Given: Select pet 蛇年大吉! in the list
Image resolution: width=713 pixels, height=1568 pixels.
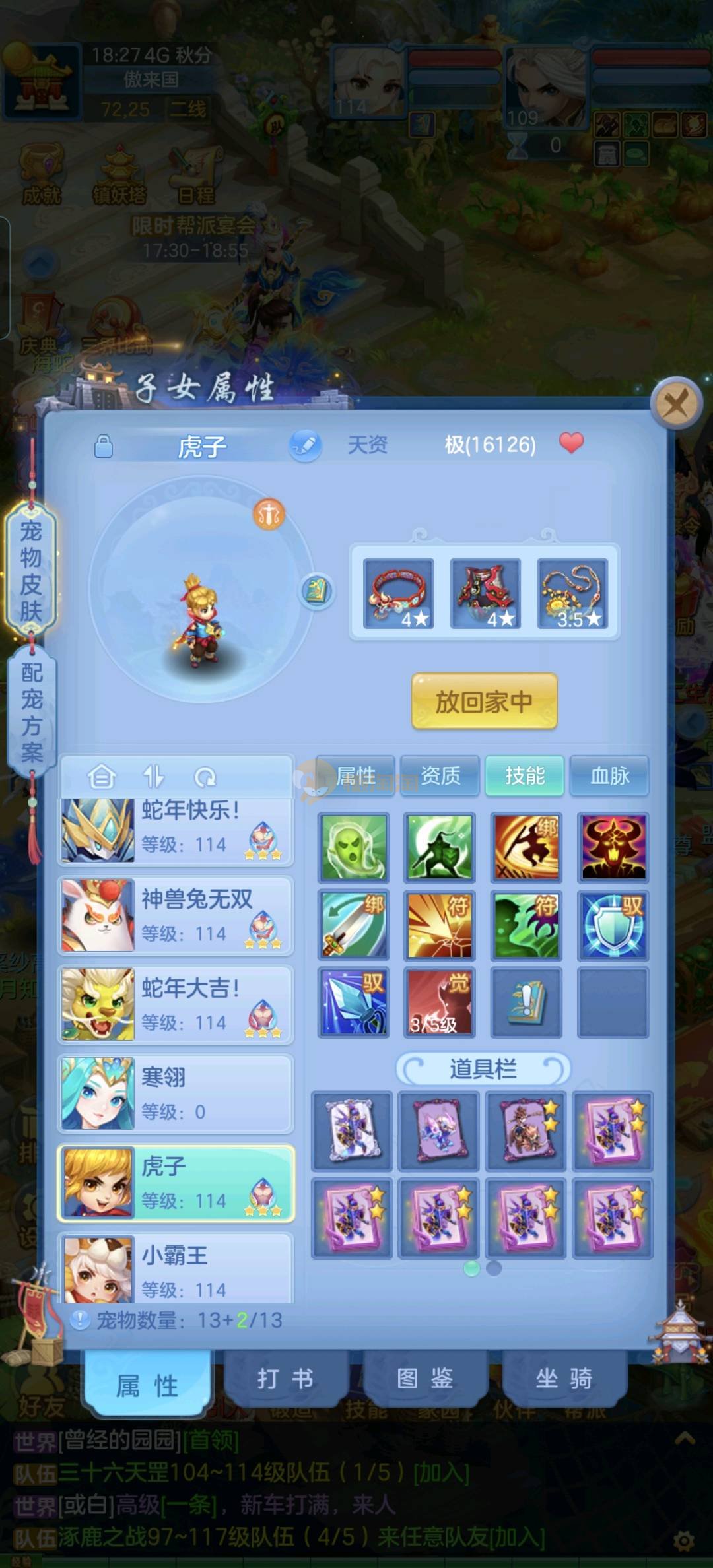Looking at the screenshot, I should [176, 1004].
